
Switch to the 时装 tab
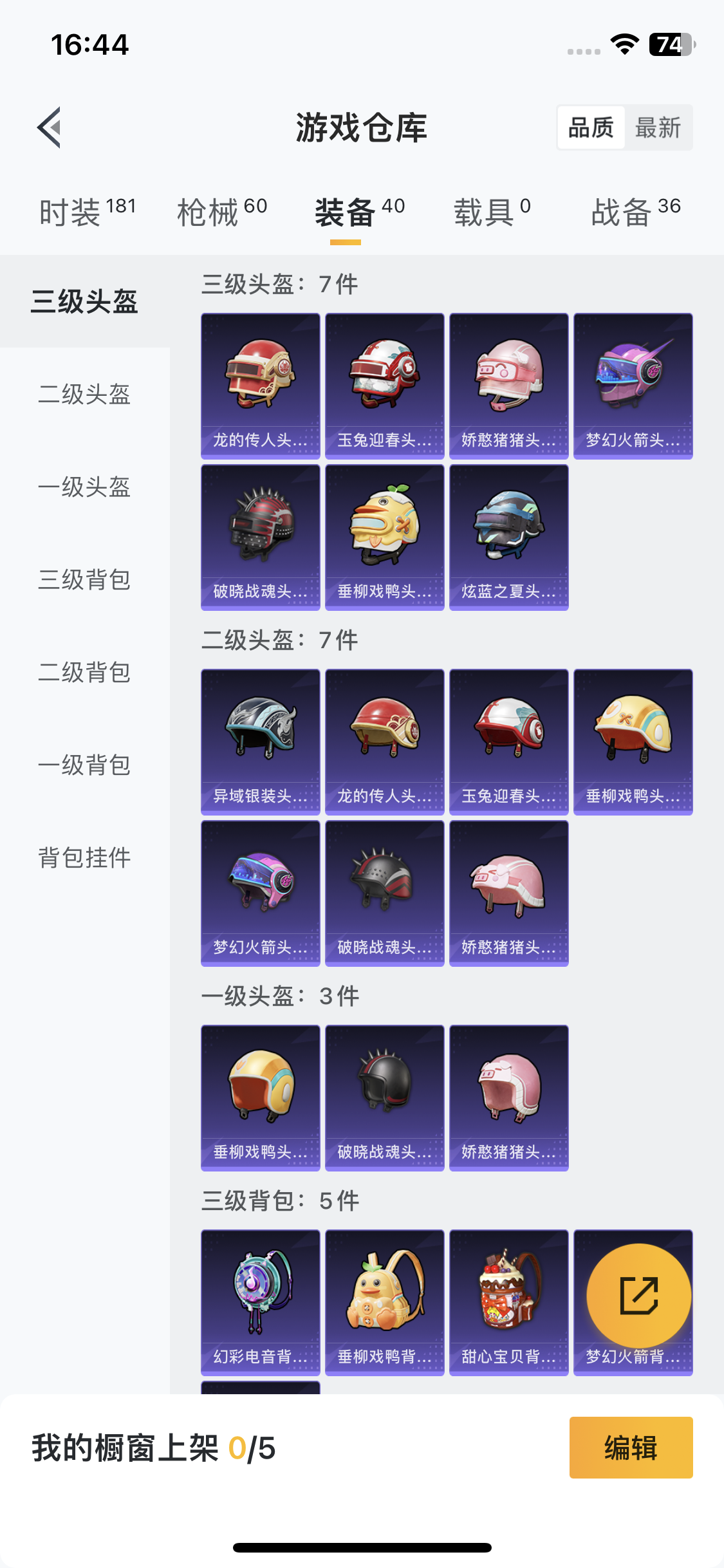[x=87, y=212]
